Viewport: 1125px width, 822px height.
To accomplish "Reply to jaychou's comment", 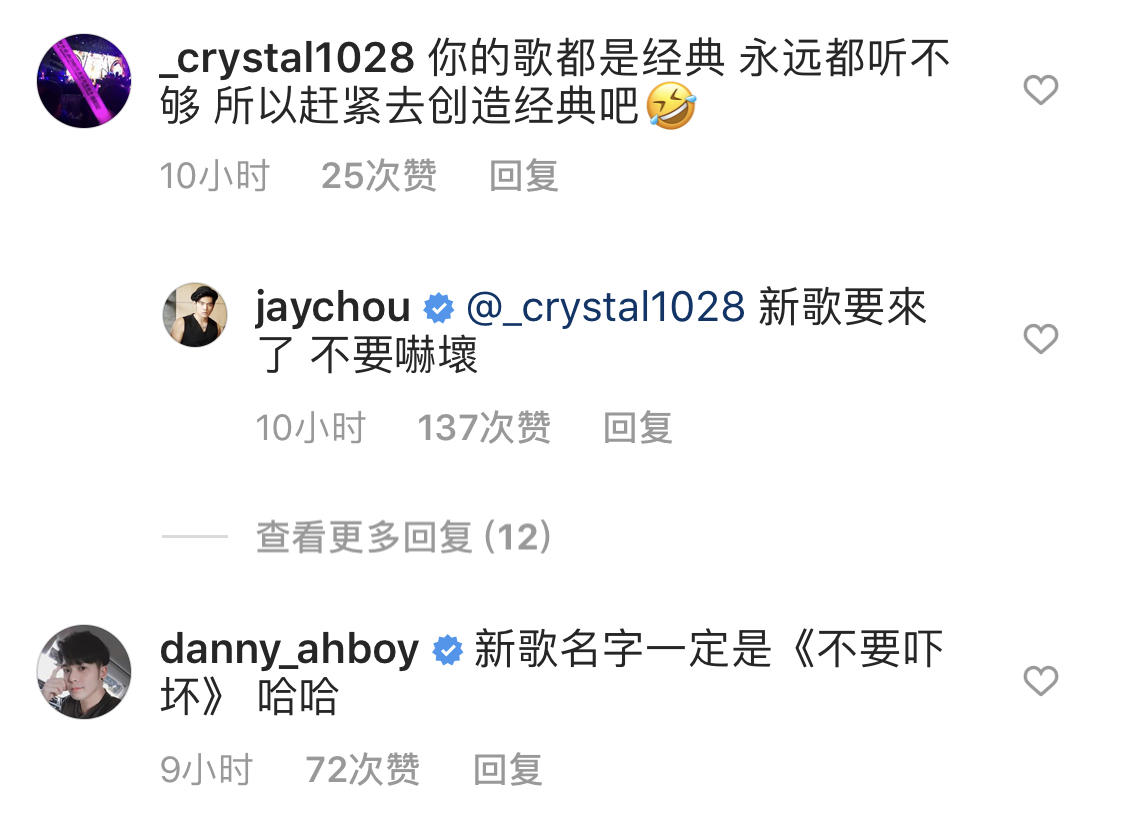I will tap(638, 429).
